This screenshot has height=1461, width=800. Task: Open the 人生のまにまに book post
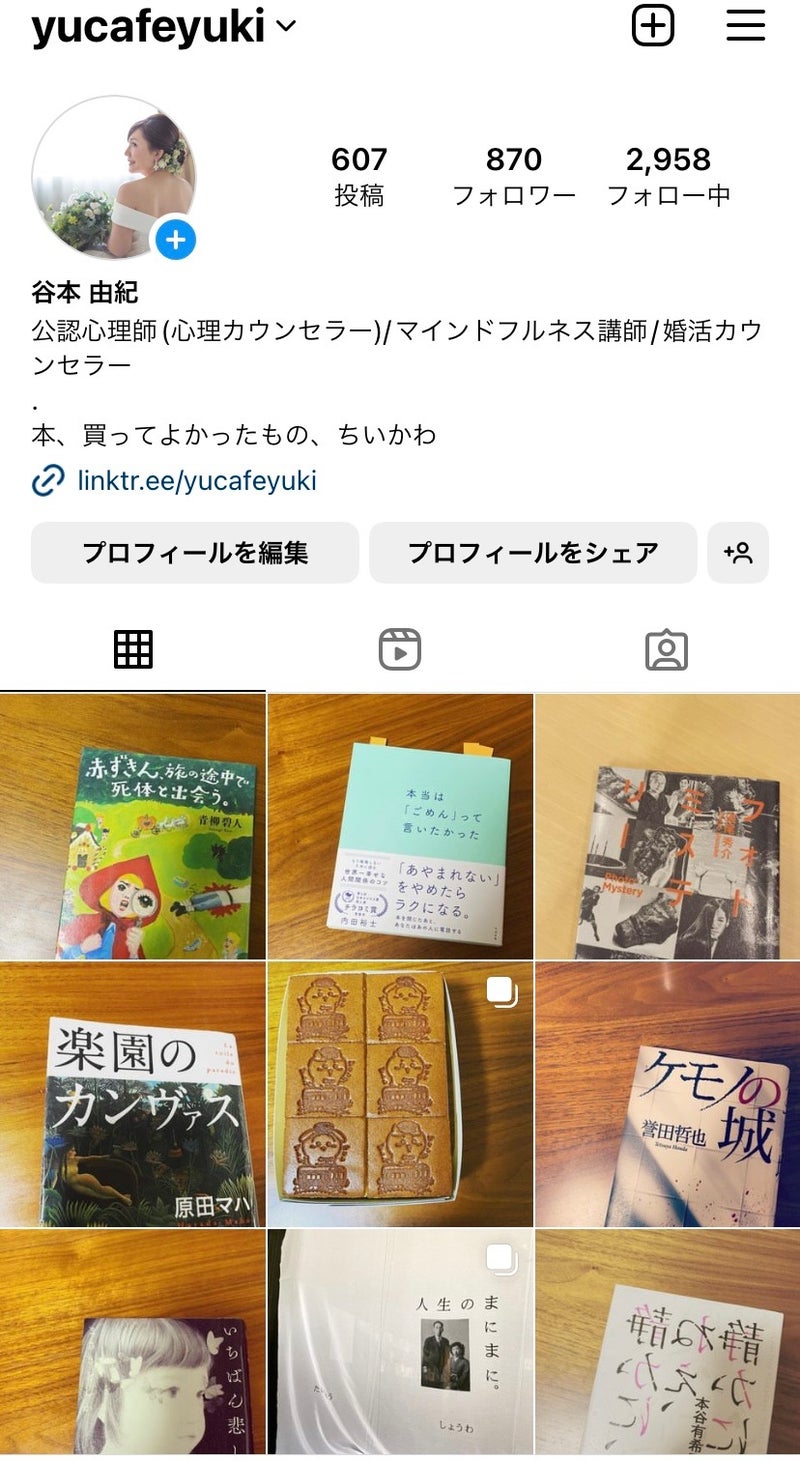coord(400,1343)
